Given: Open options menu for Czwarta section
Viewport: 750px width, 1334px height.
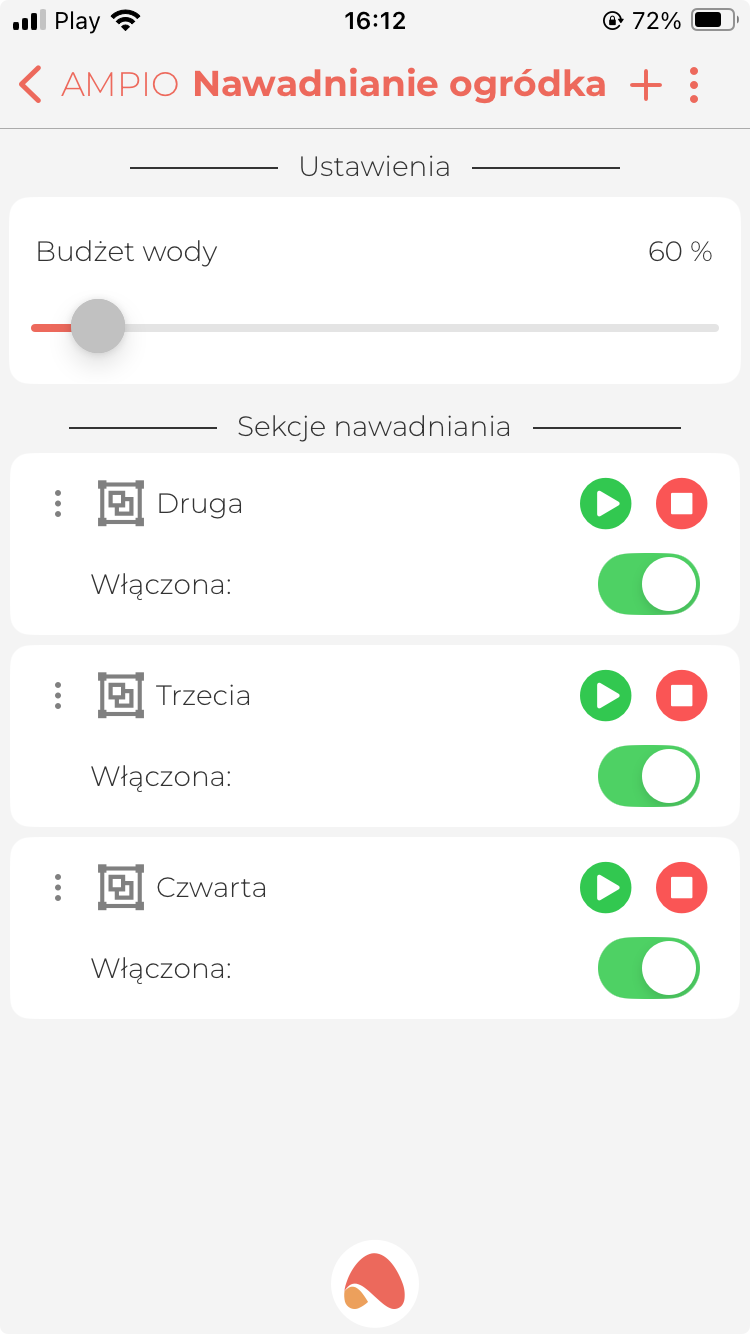Looking at the screenshot, I should tap(58, 887).
